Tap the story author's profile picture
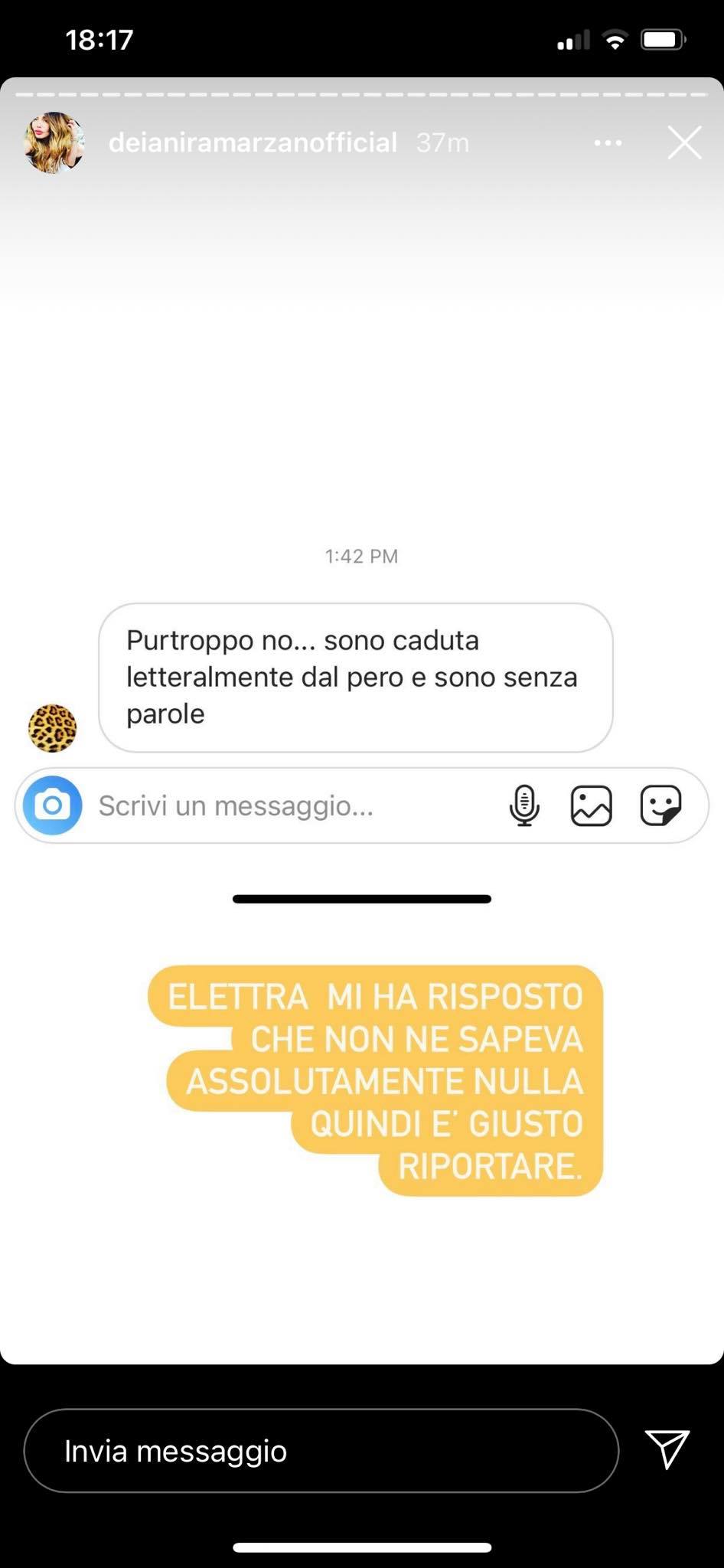Viewport: 724px width, 1568px height. pos(54,142)
